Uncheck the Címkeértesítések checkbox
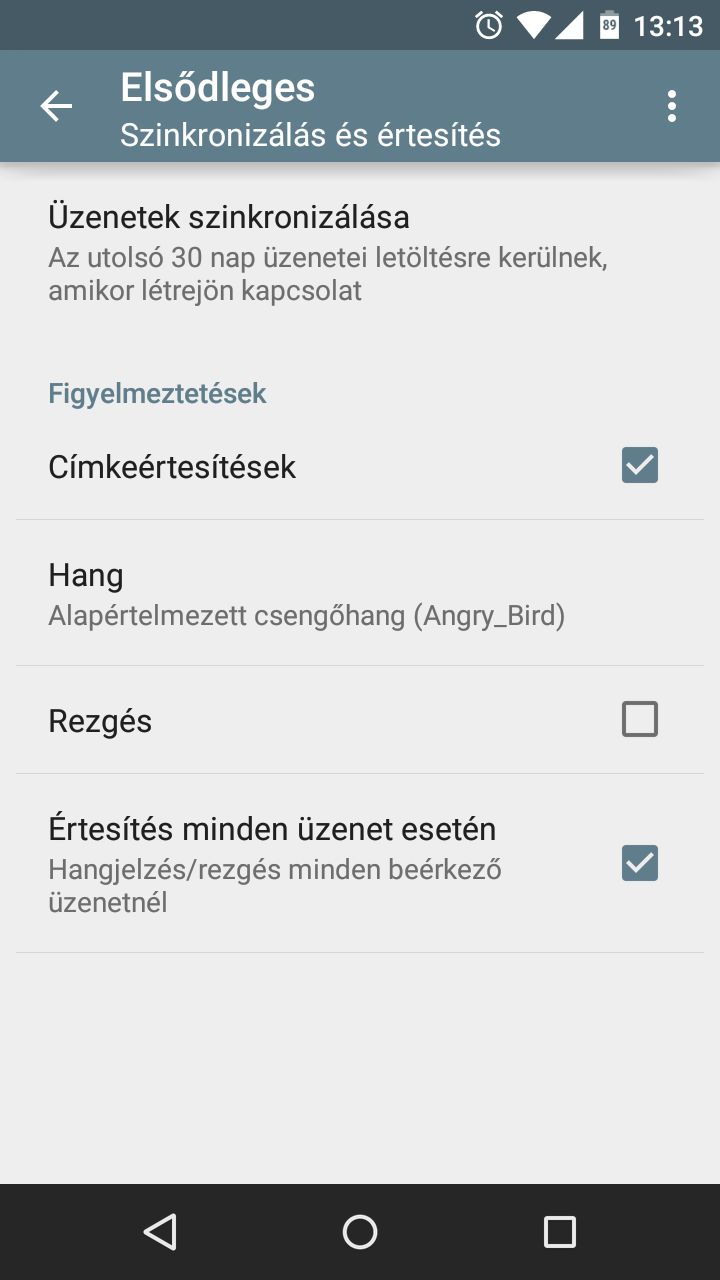 640,465
